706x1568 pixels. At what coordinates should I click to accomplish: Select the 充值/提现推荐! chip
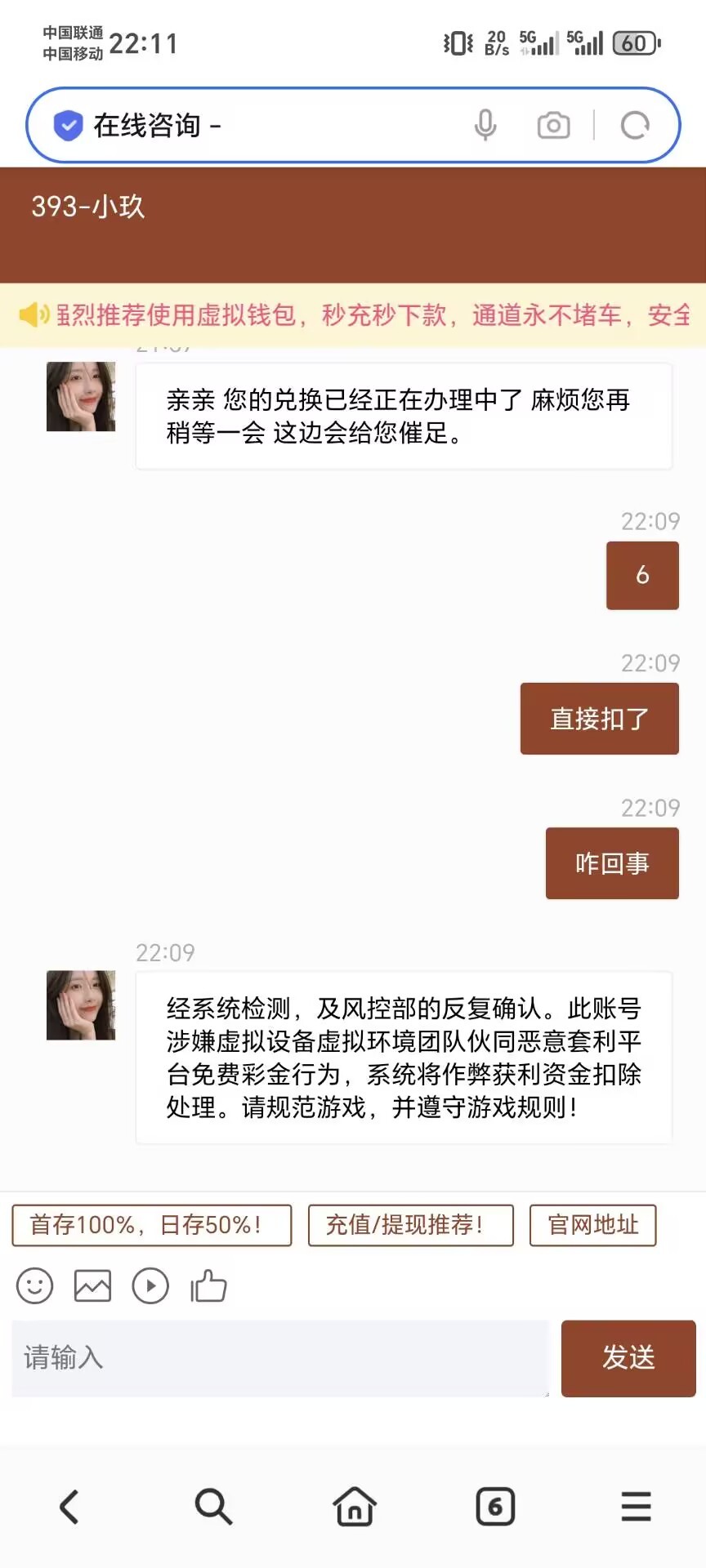pyautogui.click(x=410, y=1225)
